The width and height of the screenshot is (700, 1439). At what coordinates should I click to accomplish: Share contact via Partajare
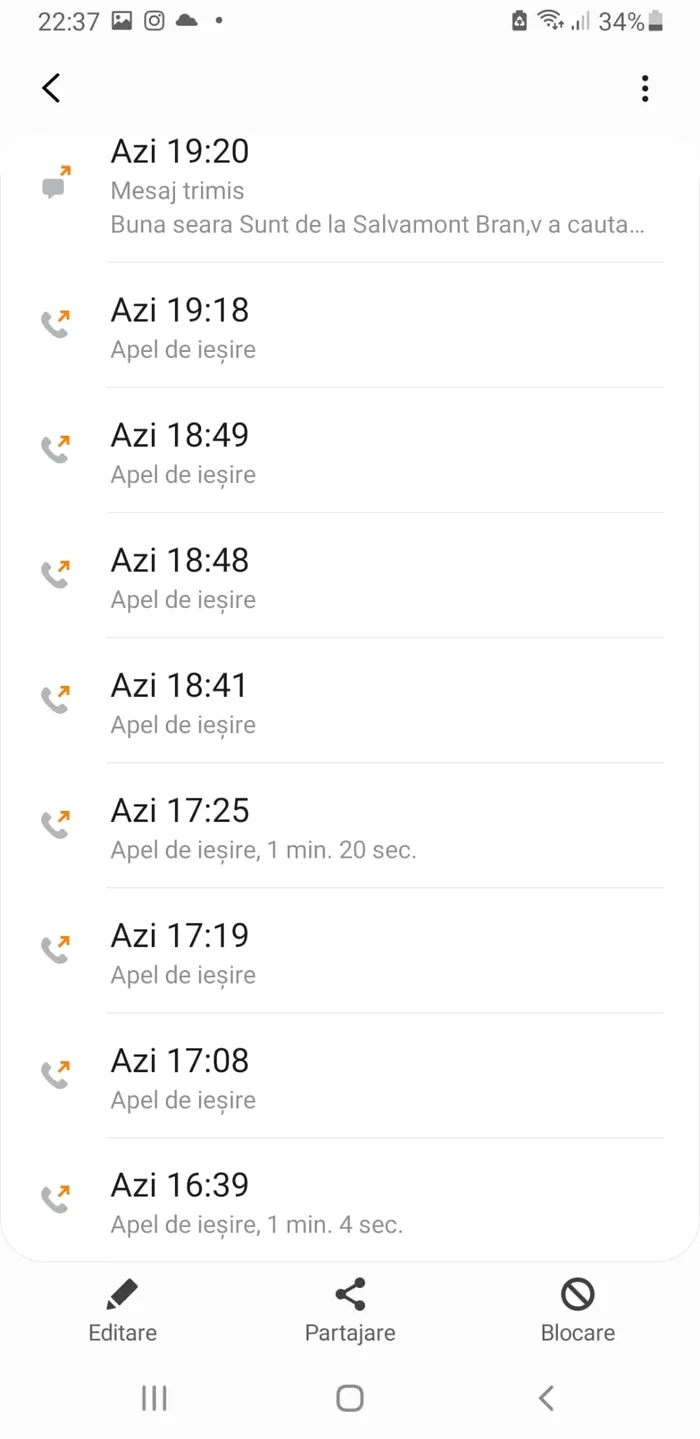(350, 1311)
